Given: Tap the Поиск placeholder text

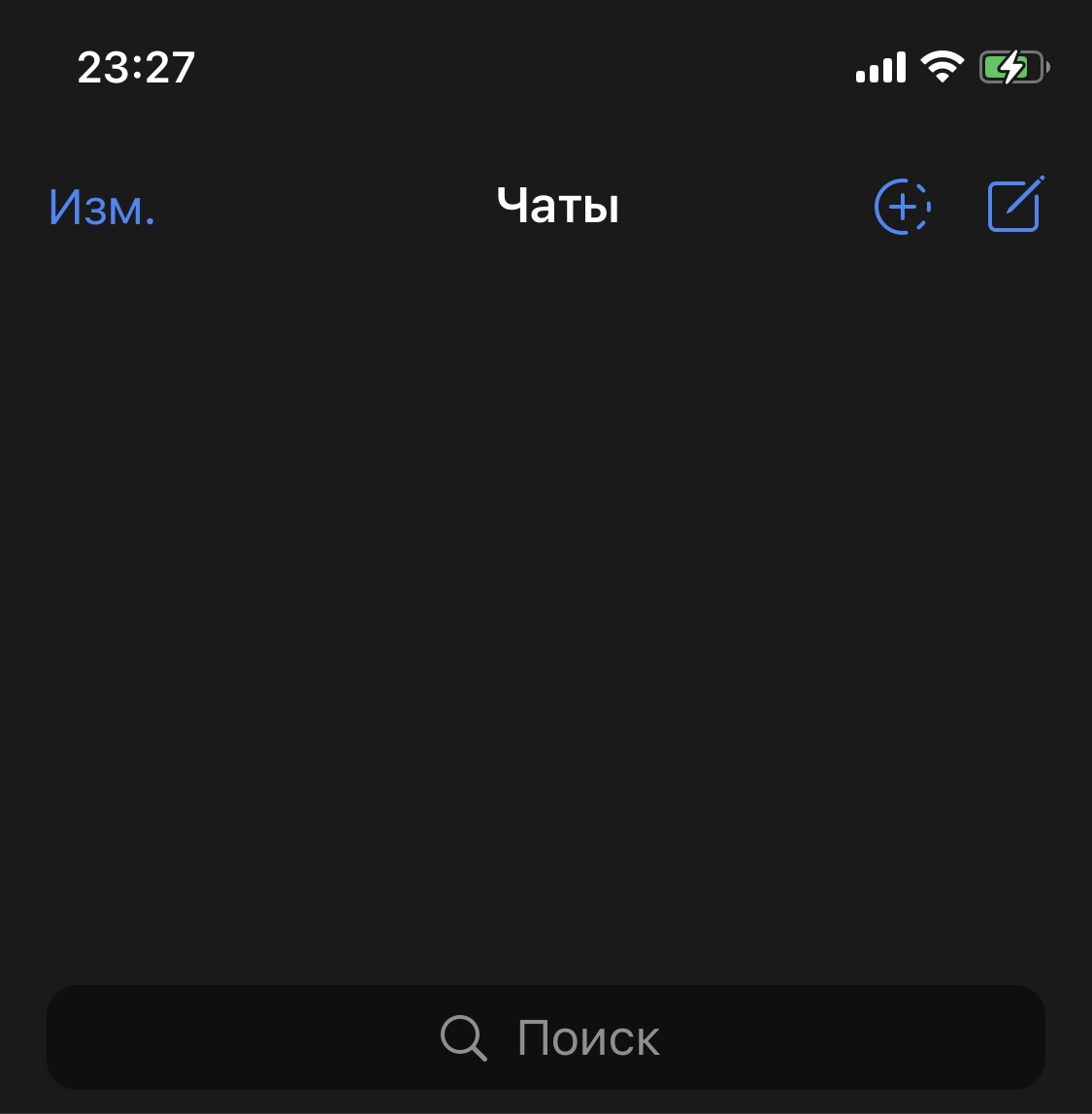Looking at the screenshot, I should coord(587,1037).
